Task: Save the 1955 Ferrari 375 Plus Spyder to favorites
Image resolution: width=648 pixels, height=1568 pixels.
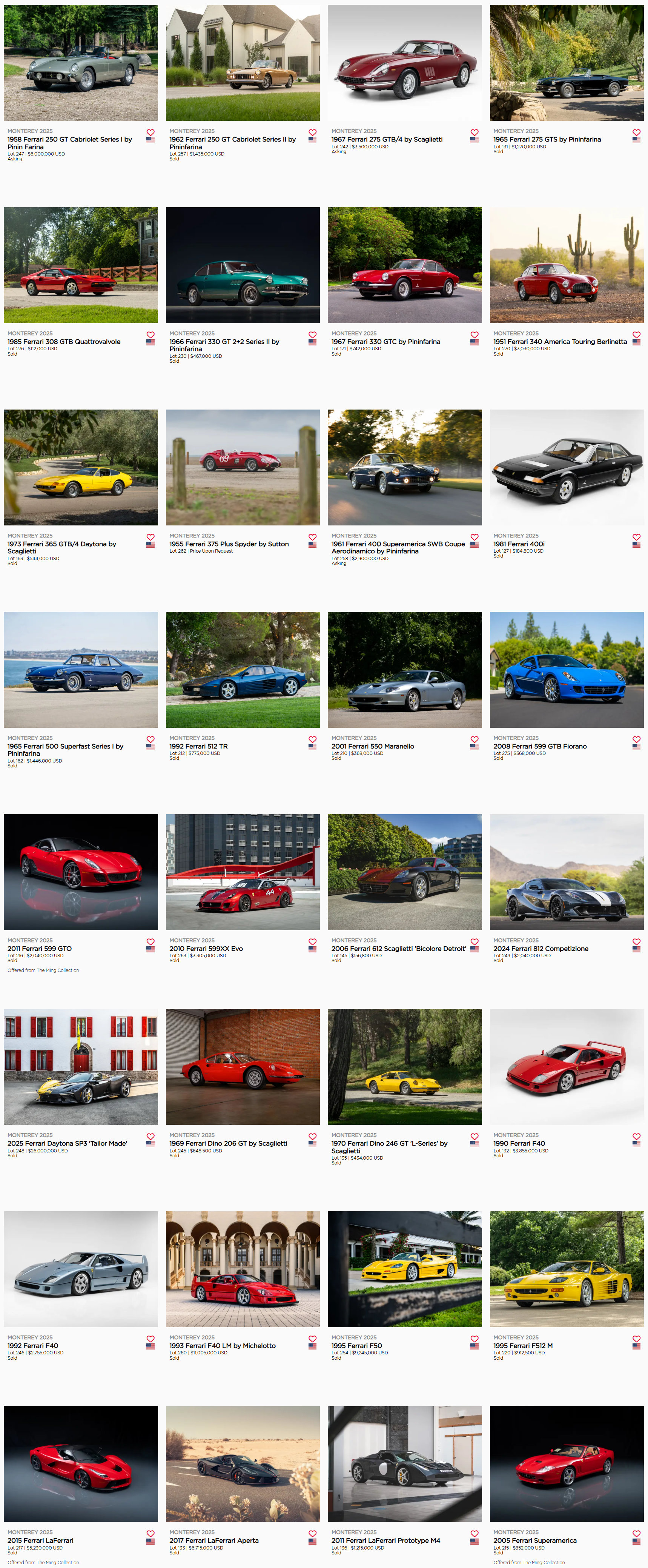Action: [x=312, y=537]
